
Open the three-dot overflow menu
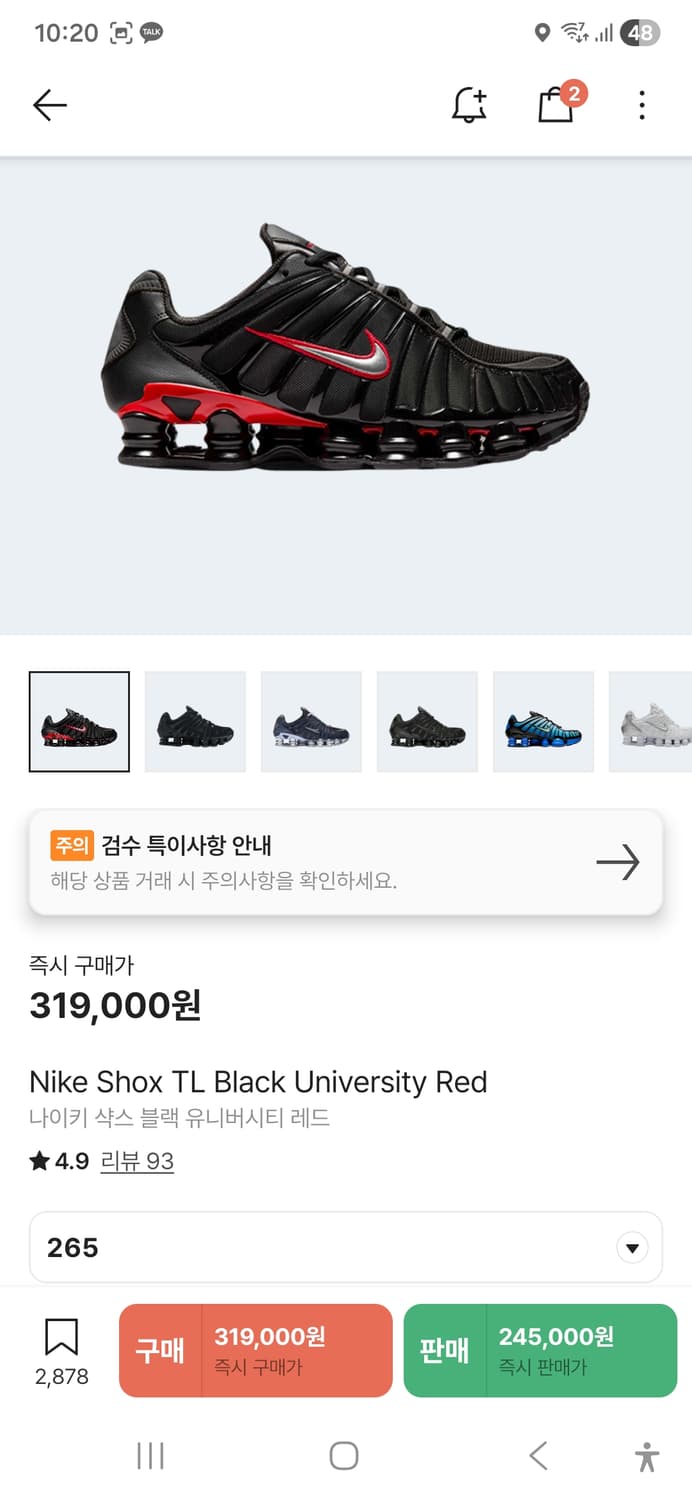(642, 105)
